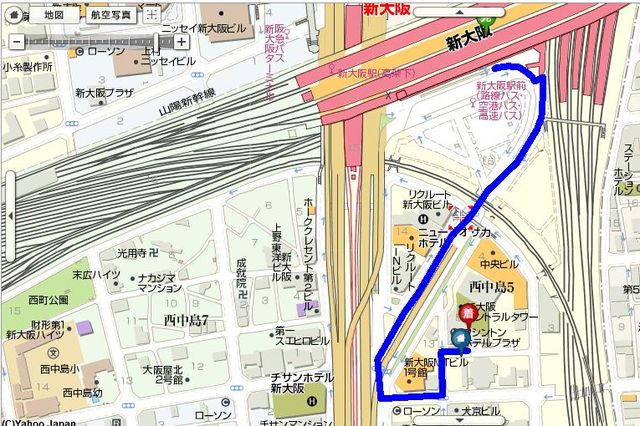Tap the blue house marker pin
640x426 pixels.
coord(461,340)
